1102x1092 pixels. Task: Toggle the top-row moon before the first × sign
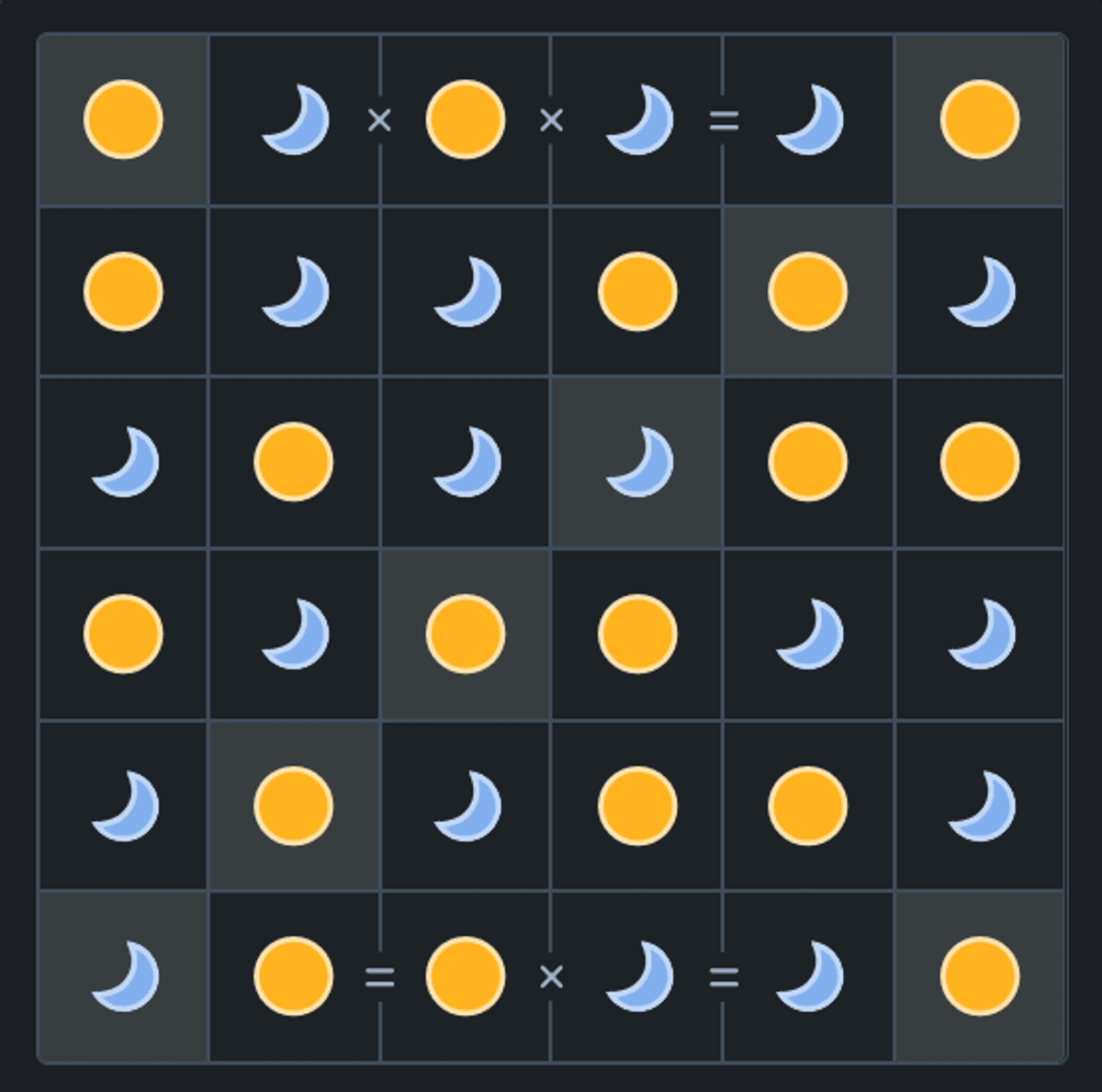(x=294, y=119)
